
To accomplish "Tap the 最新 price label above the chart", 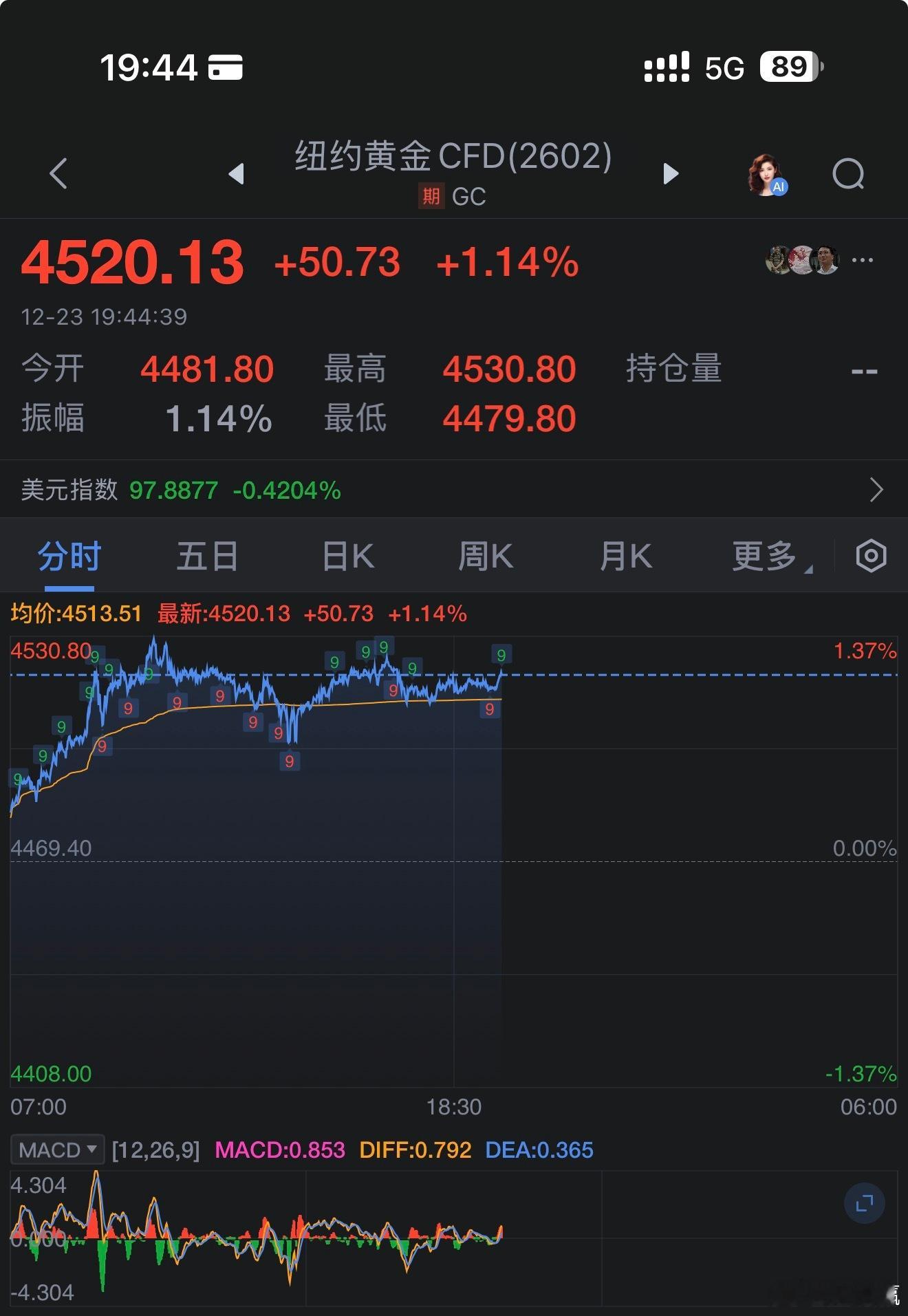I will [x=180, y=614].
